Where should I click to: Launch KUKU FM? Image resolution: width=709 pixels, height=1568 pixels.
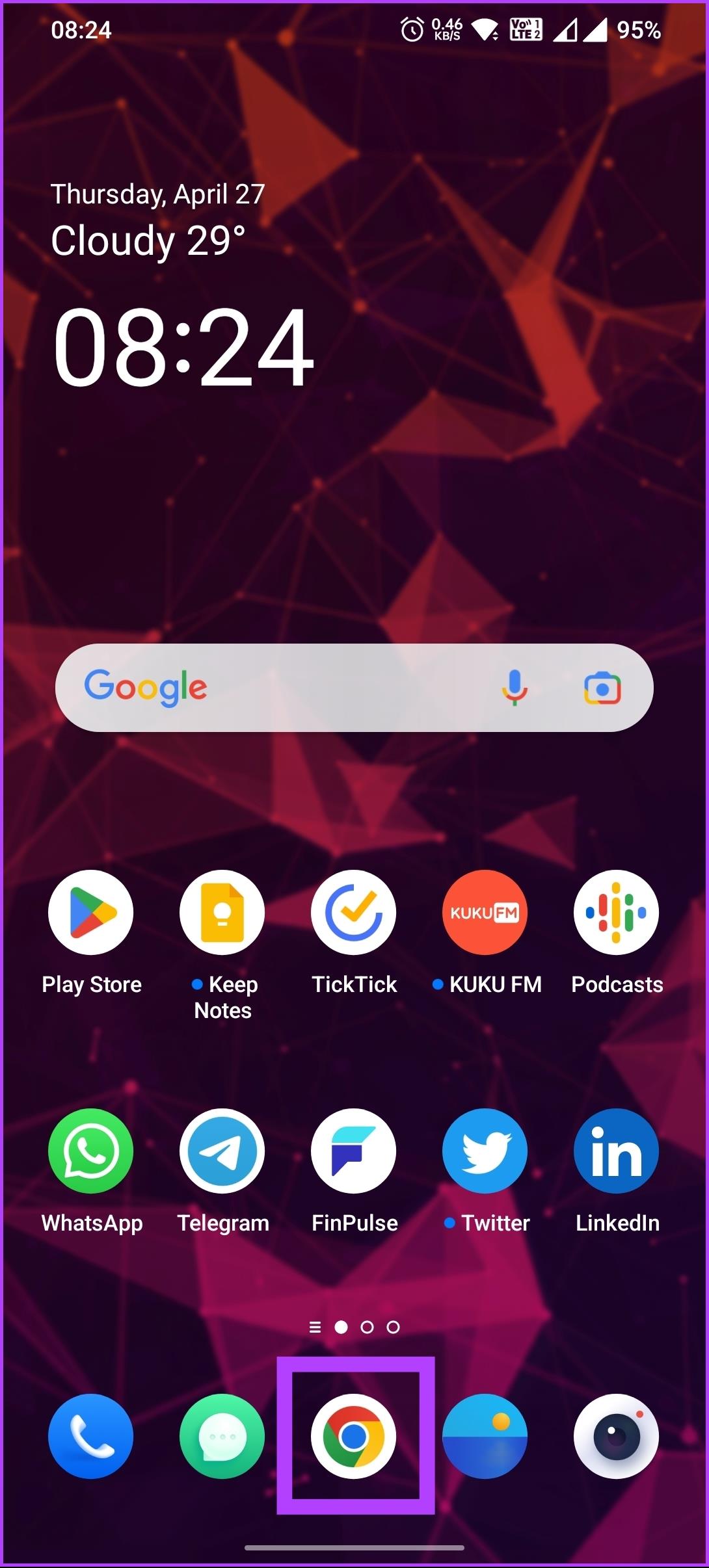485,913
